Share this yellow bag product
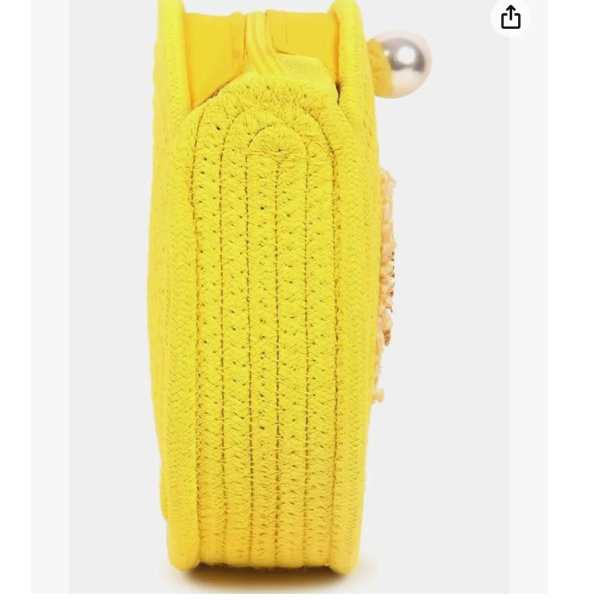The width and height of the screenshot is (600, 600). 511,18
